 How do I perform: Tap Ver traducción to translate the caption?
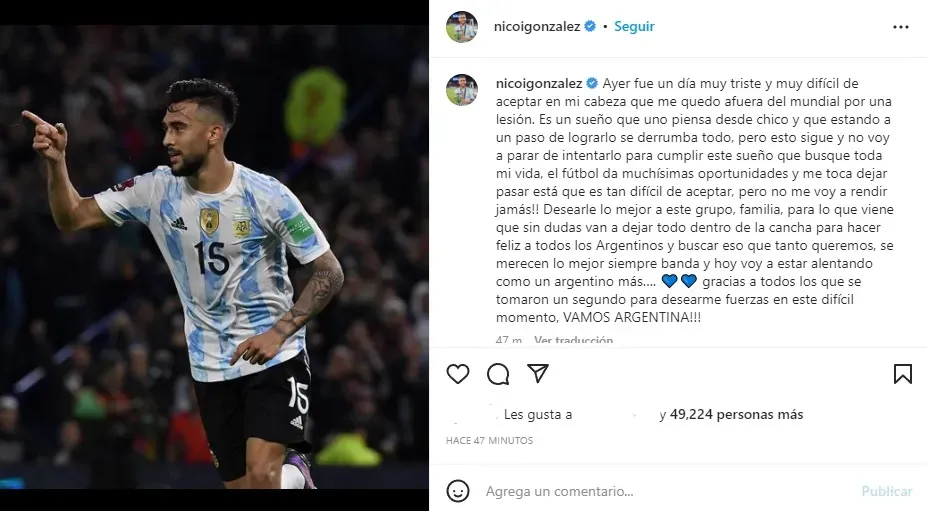pos(573,341)
